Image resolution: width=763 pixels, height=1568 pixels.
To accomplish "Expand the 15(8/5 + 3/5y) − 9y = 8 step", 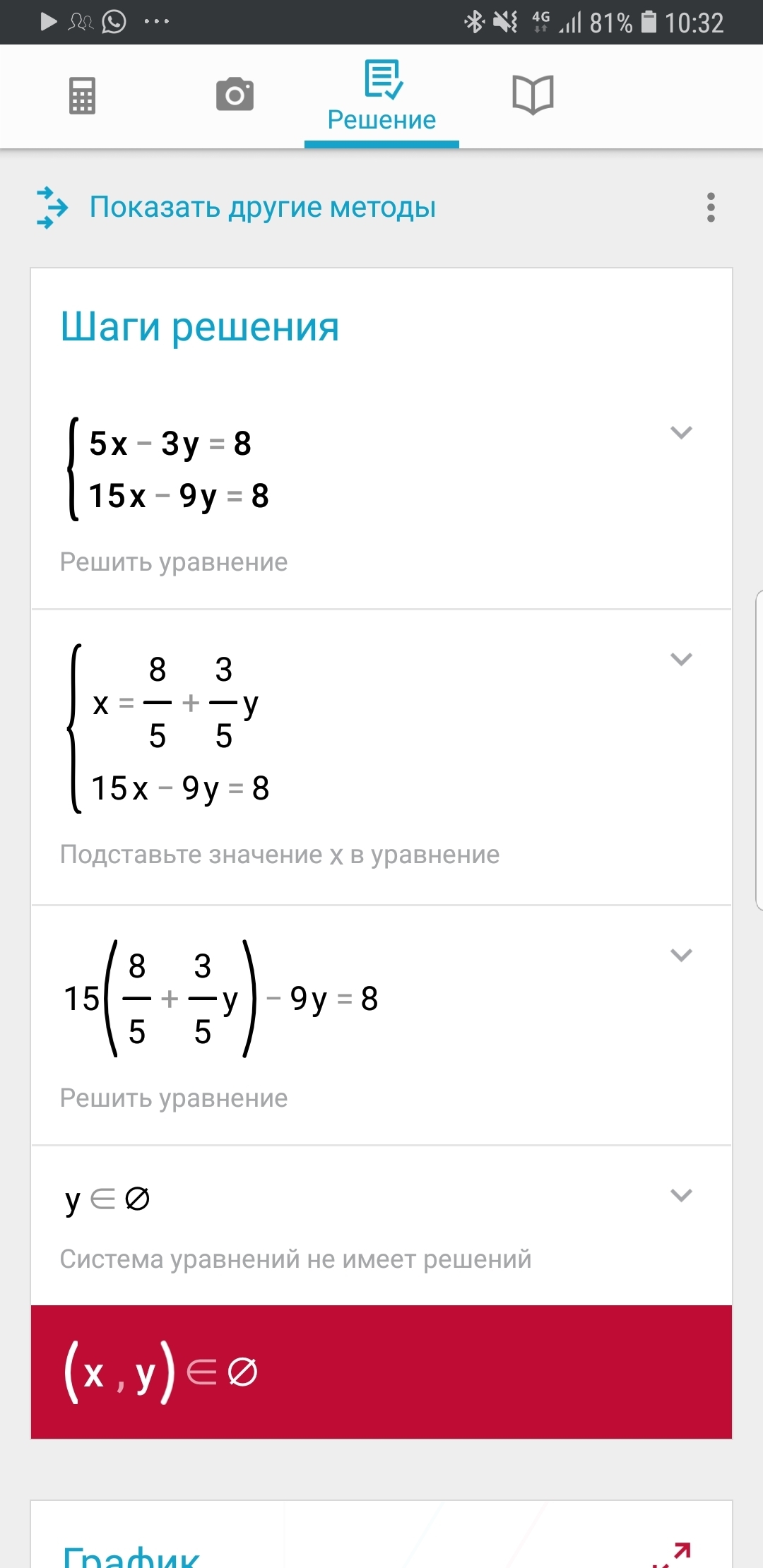I will (681, 955).
